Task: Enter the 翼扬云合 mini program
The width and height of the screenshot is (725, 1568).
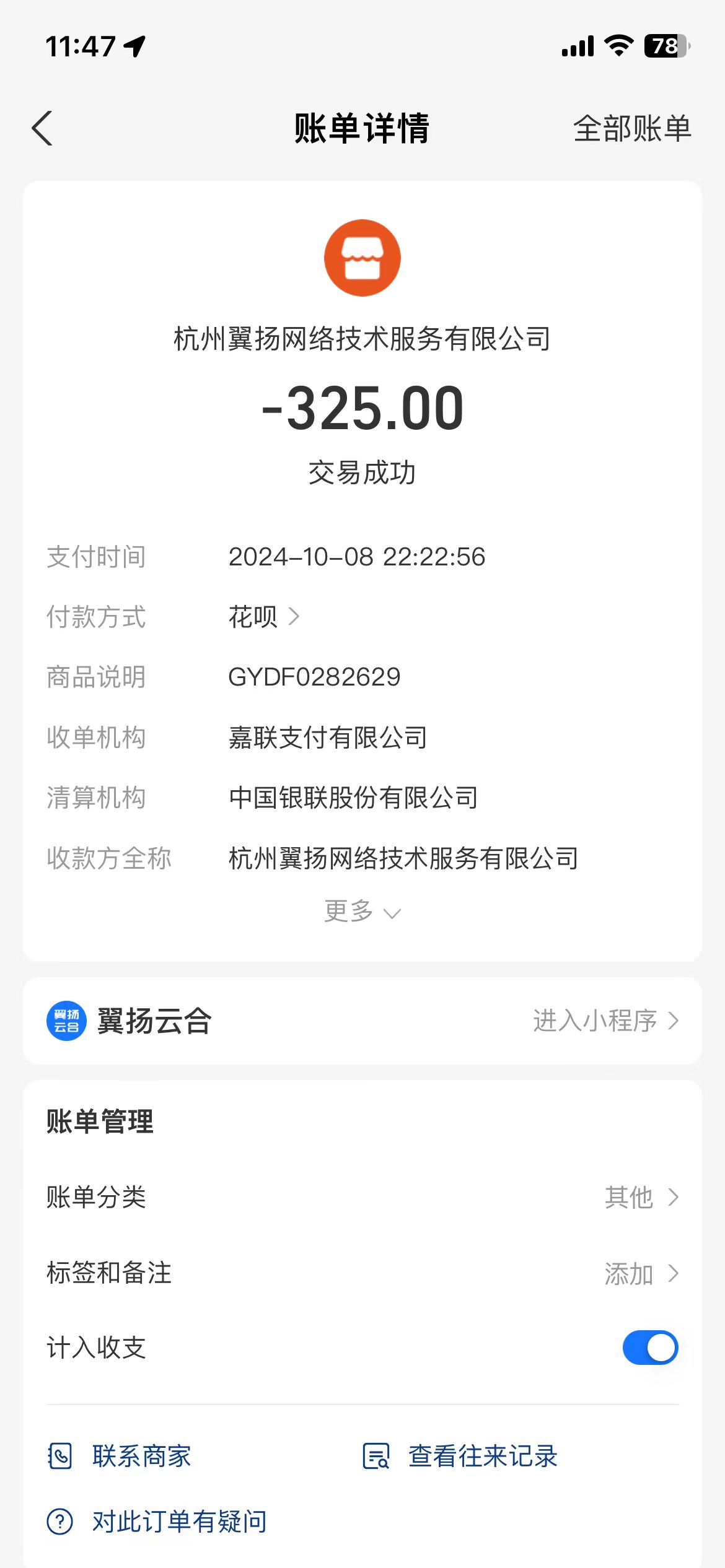Action: 605,1021
